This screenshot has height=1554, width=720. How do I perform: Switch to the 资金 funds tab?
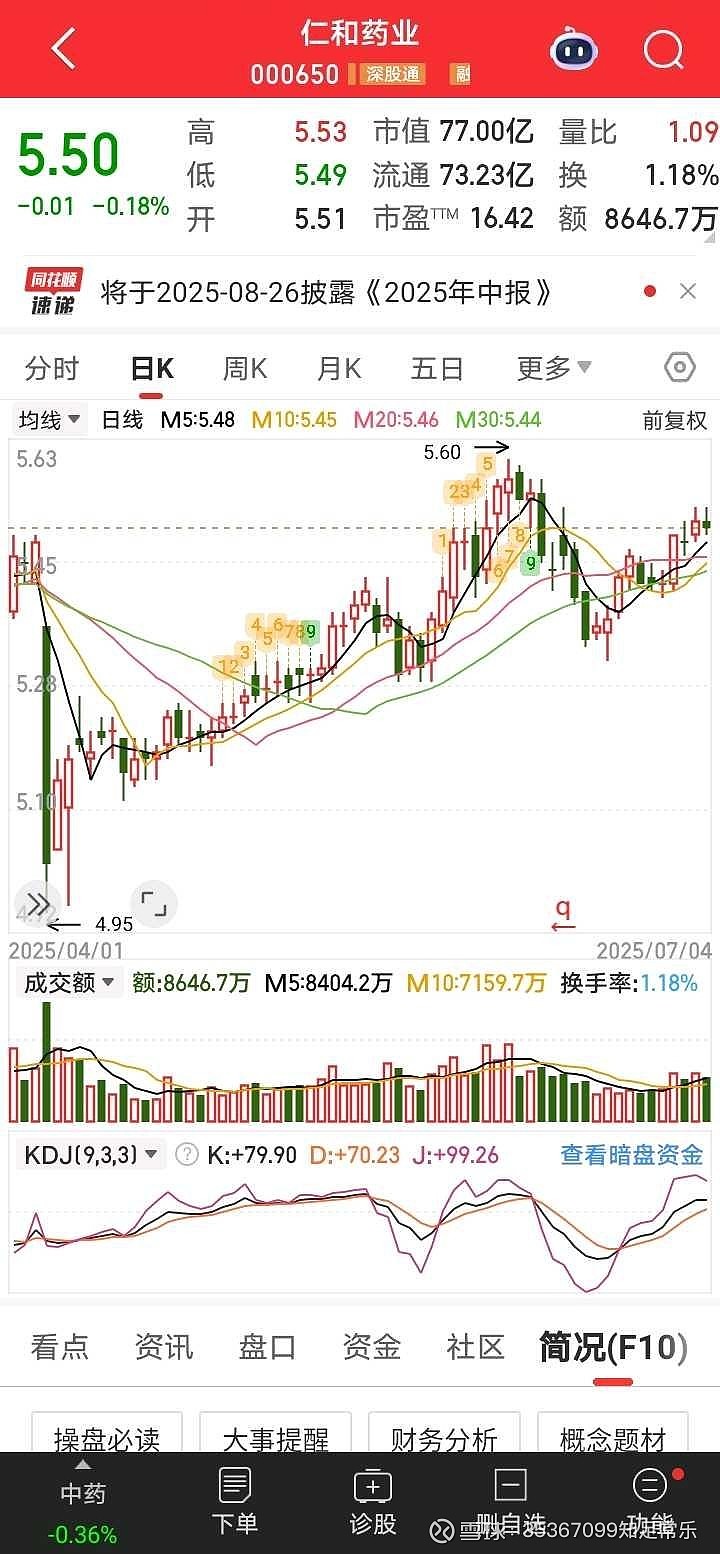pyautogui.click(x=371, y=1347)
